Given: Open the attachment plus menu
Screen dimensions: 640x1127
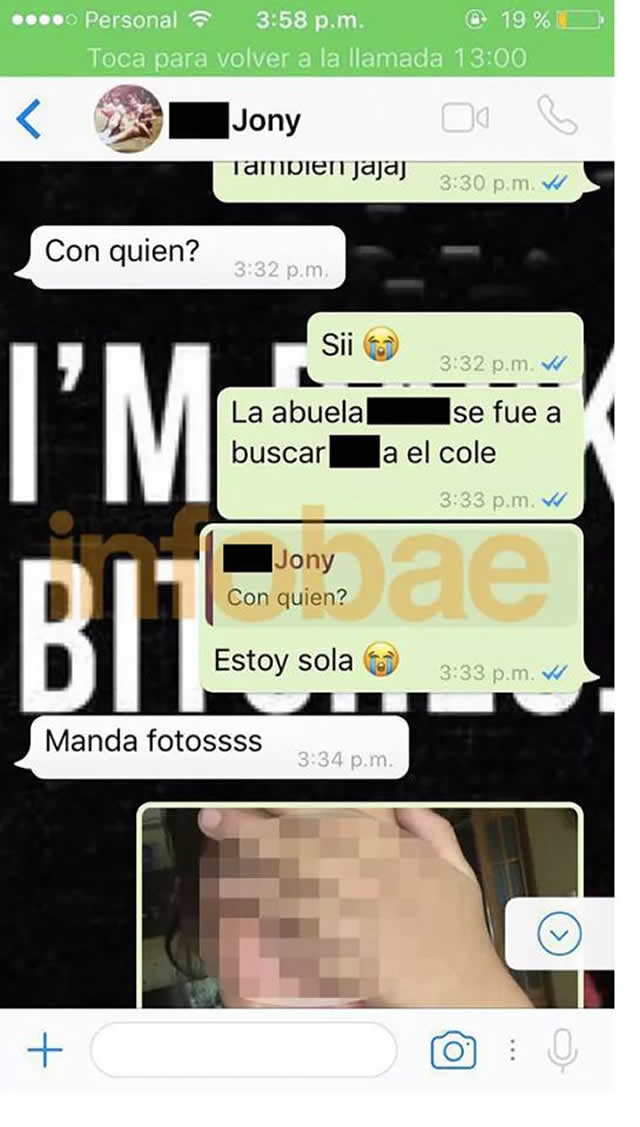Looking at the screenshot, I should pos(45,1050).
